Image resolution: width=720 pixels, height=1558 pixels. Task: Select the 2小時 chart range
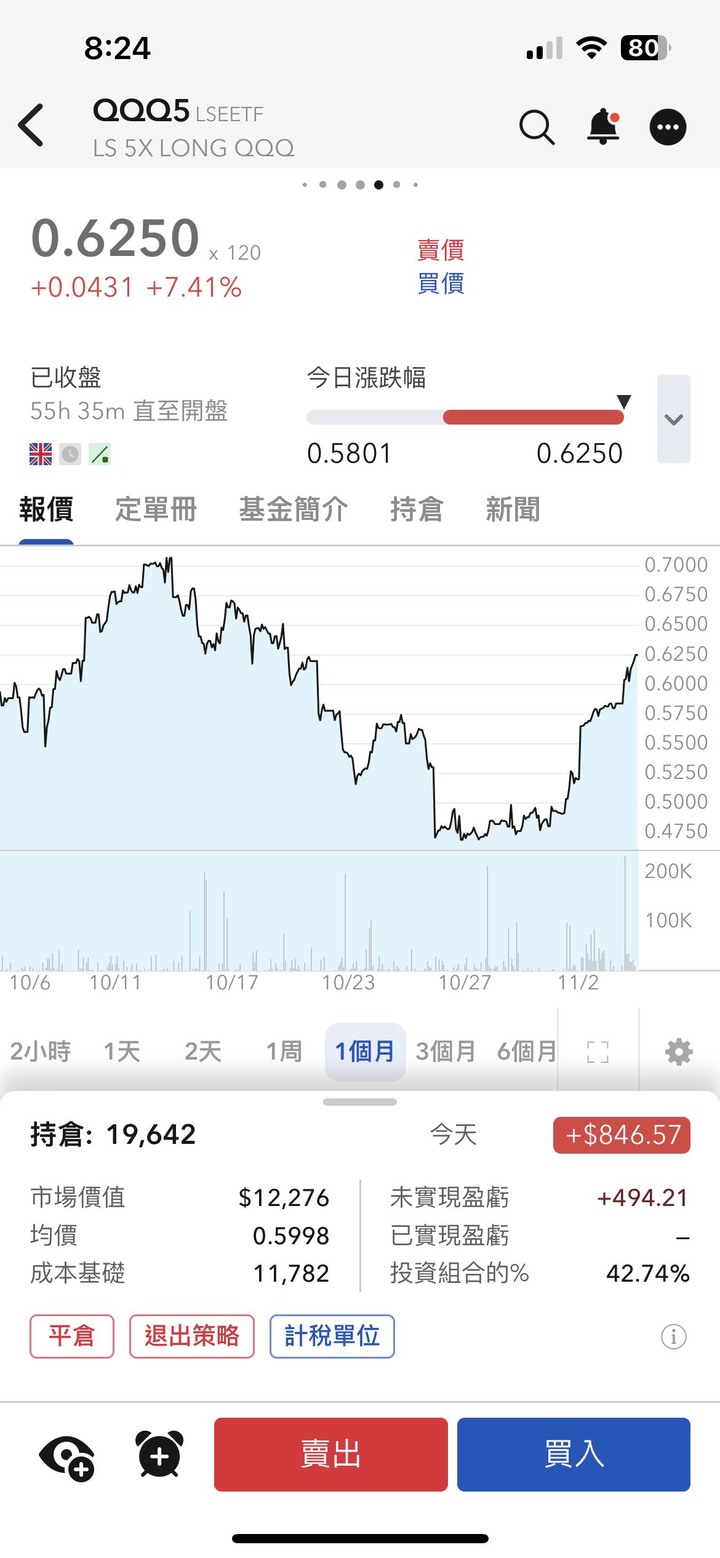click(40, 1051)
